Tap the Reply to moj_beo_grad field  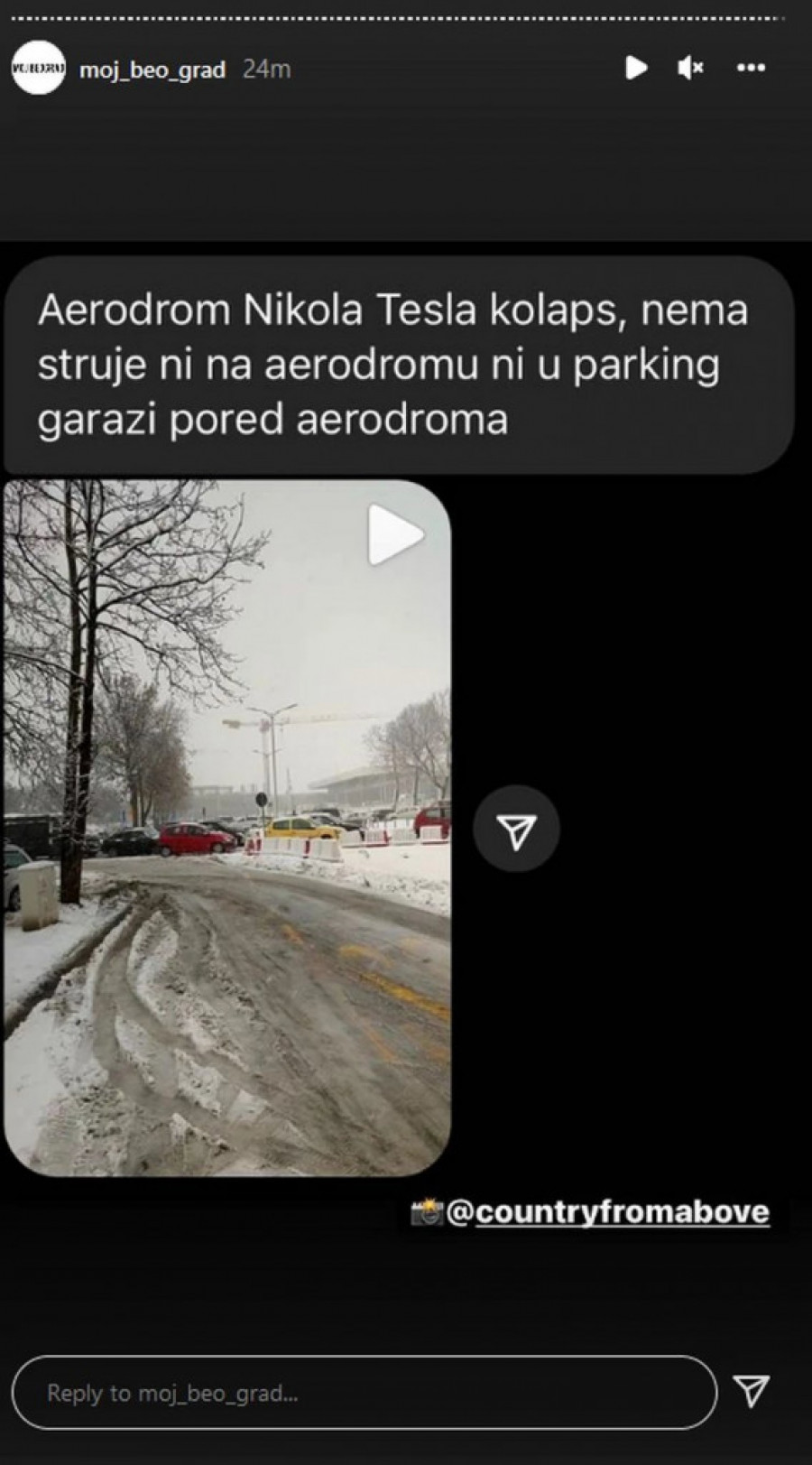pyautogui.click(x=361, y=1393)
